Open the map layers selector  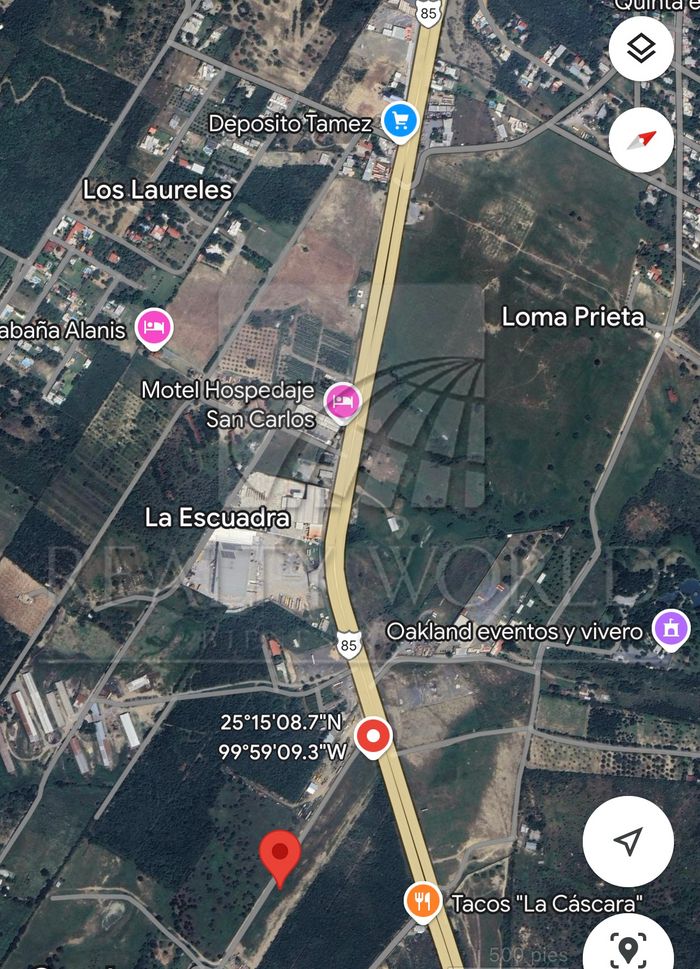point(641,48)
